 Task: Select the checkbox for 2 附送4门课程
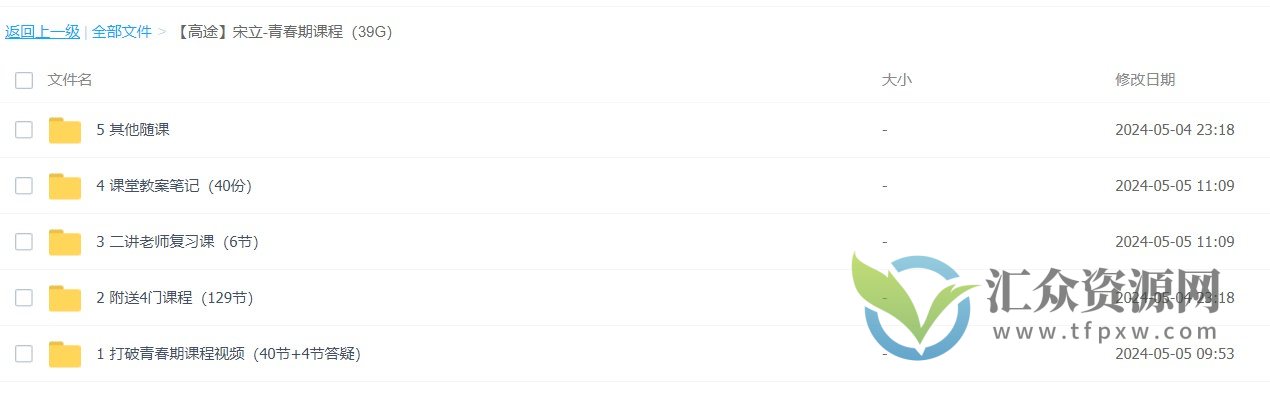[x=24, y=298]
